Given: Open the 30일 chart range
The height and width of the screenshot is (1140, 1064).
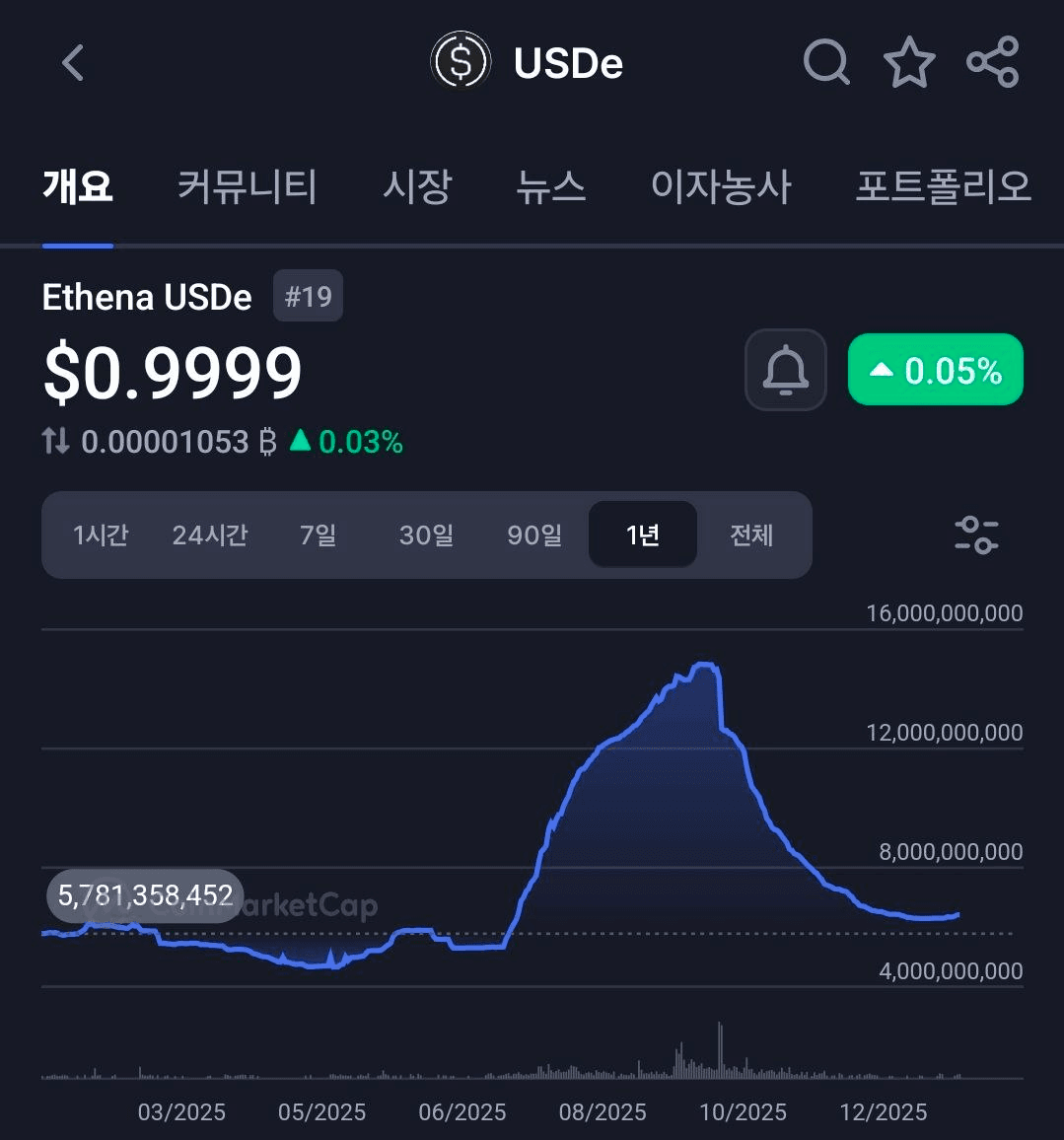Looking at the screenshot, I should (426, 535).
